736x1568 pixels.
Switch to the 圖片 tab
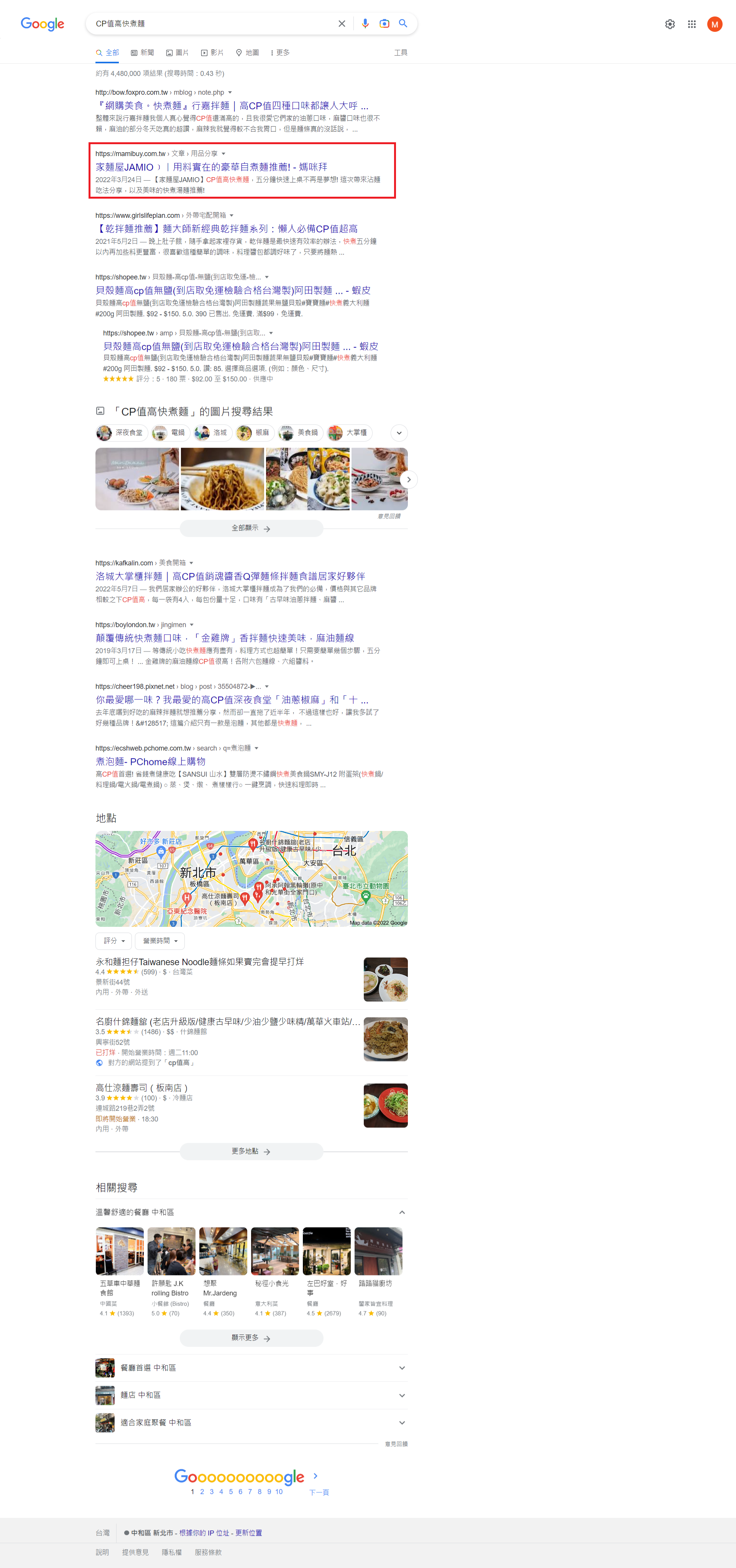click(177, 53)
